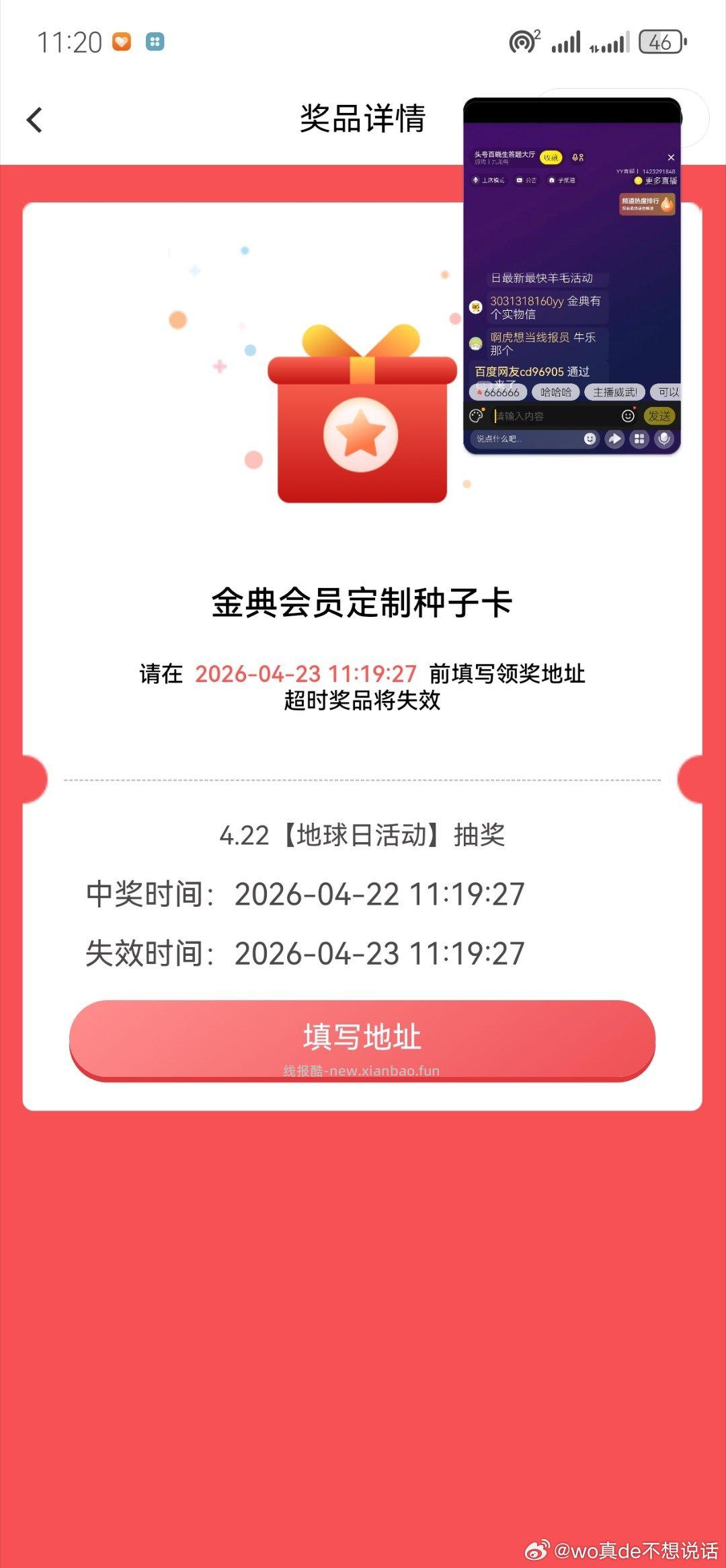This screenshot has height=1568, width=726.
Task: Send the 主播威武! quick chat phrase
Action: pos(616,391)
